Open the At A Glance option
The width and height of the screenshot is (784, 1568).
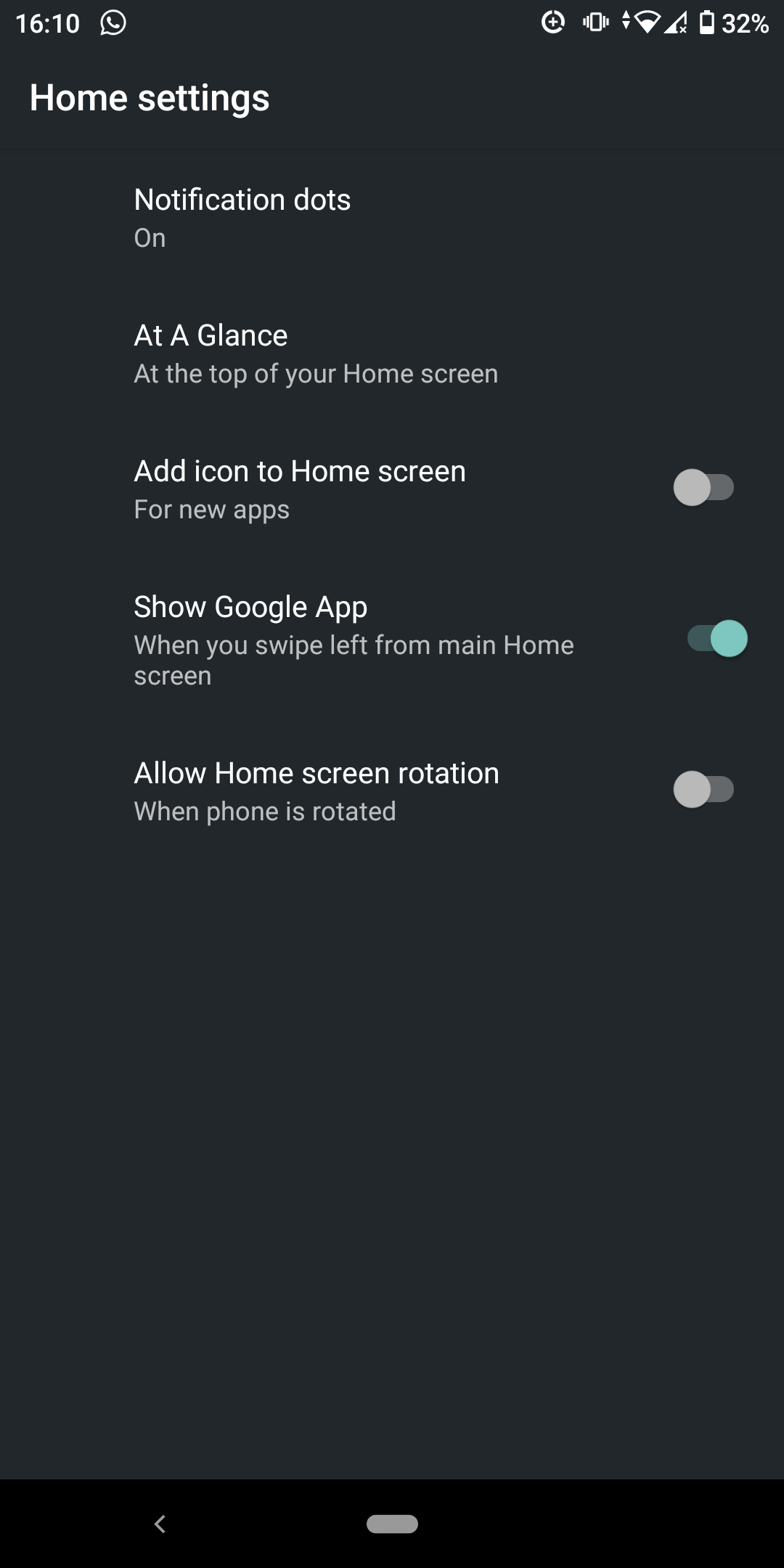392,354
